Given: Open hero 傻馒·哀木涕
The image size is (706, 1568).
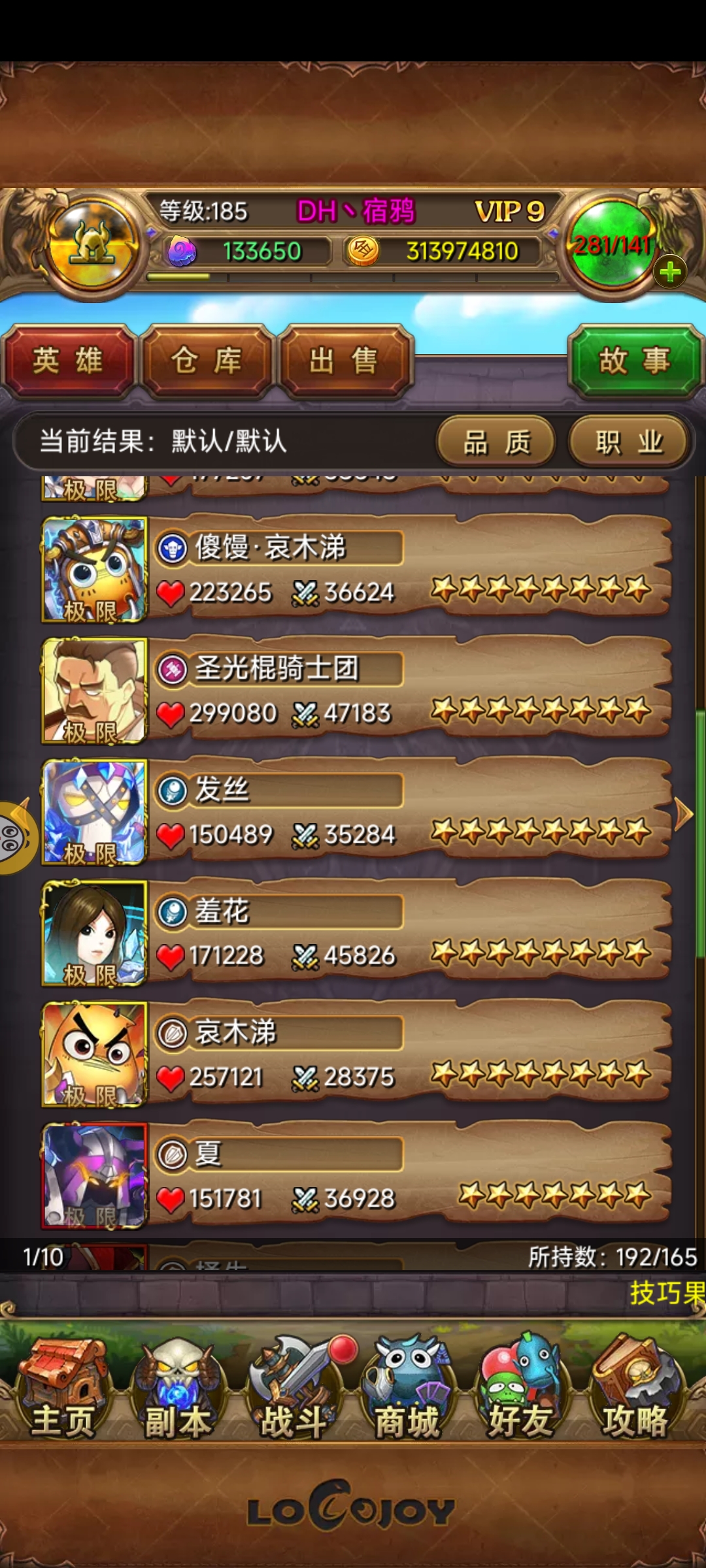Looking at the screenshot, I should 356,568.
